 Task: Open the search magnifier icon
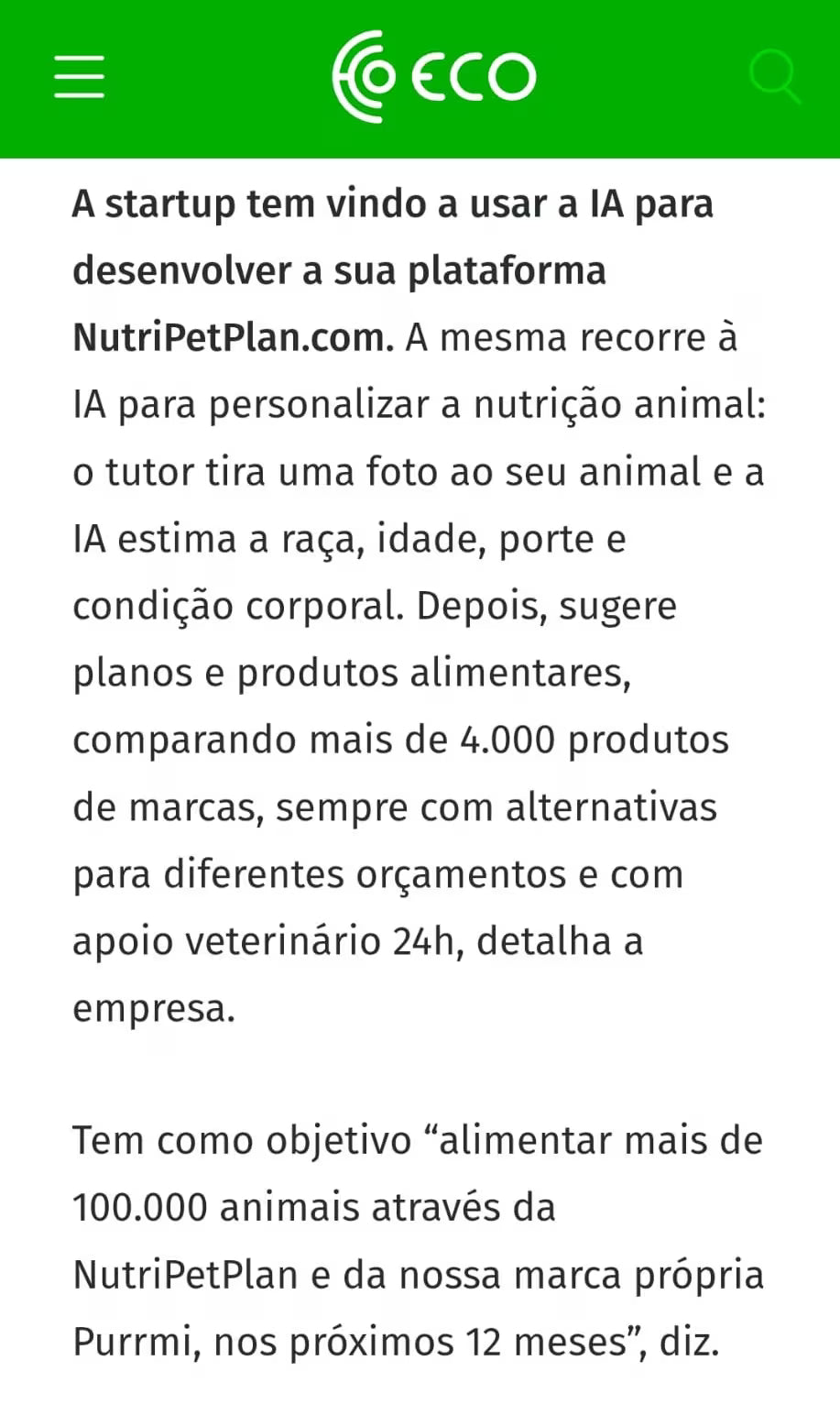[774, 76]
